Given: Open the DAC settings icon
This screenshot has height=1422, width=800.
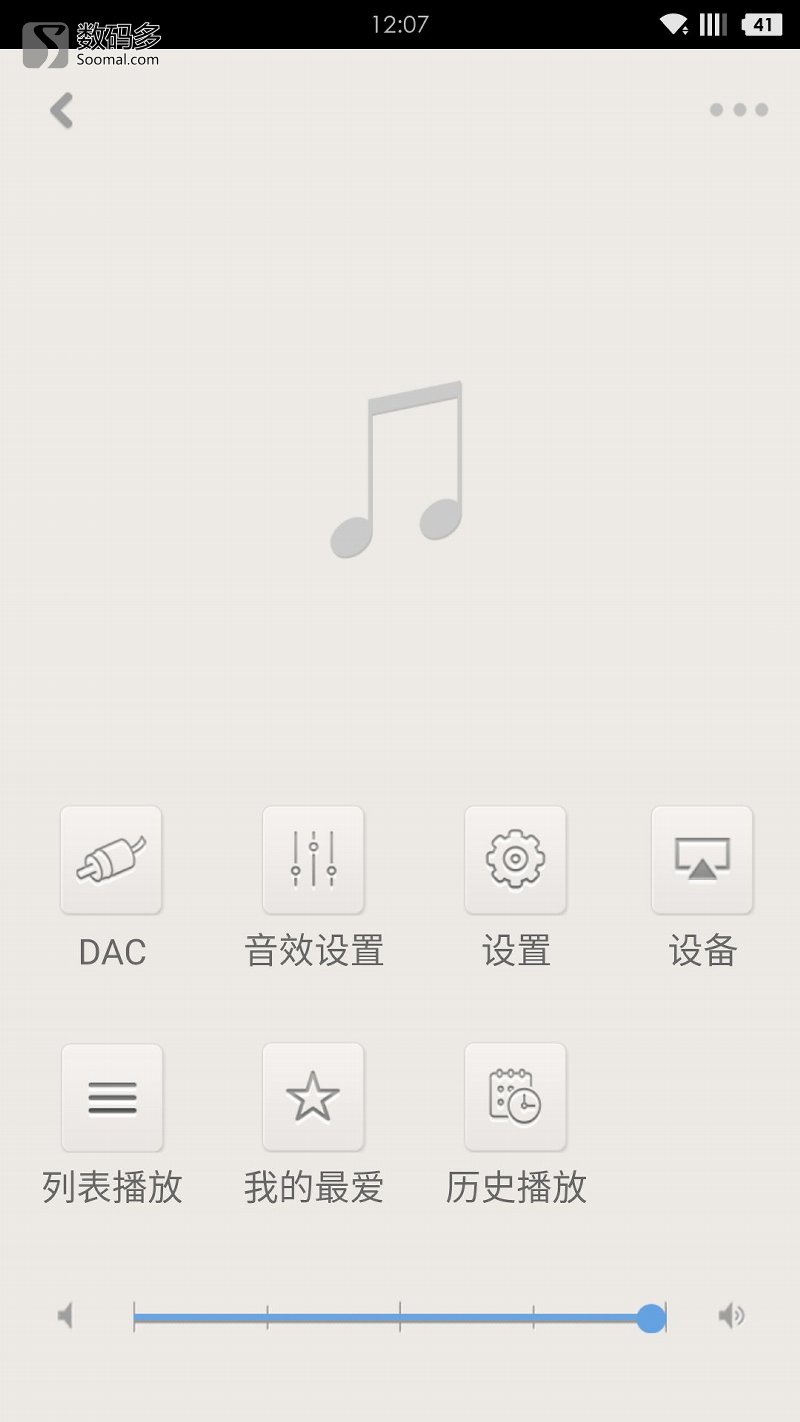Looking at the screenshot, I should 111,860.
